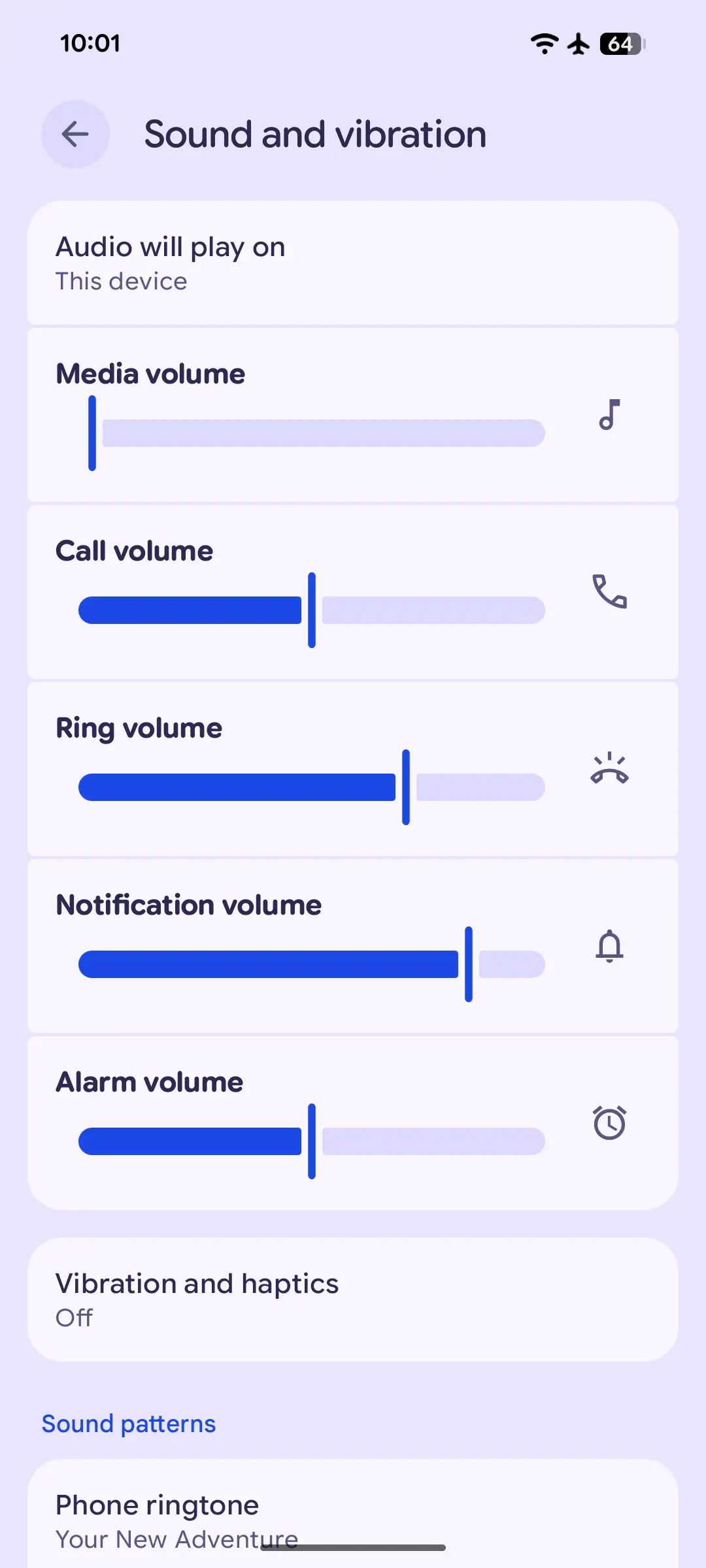The height and width of the screenshot is (1568, 706).
Task: Tap the Alarm volume slider track
Action: click(x=312, y=1141)
